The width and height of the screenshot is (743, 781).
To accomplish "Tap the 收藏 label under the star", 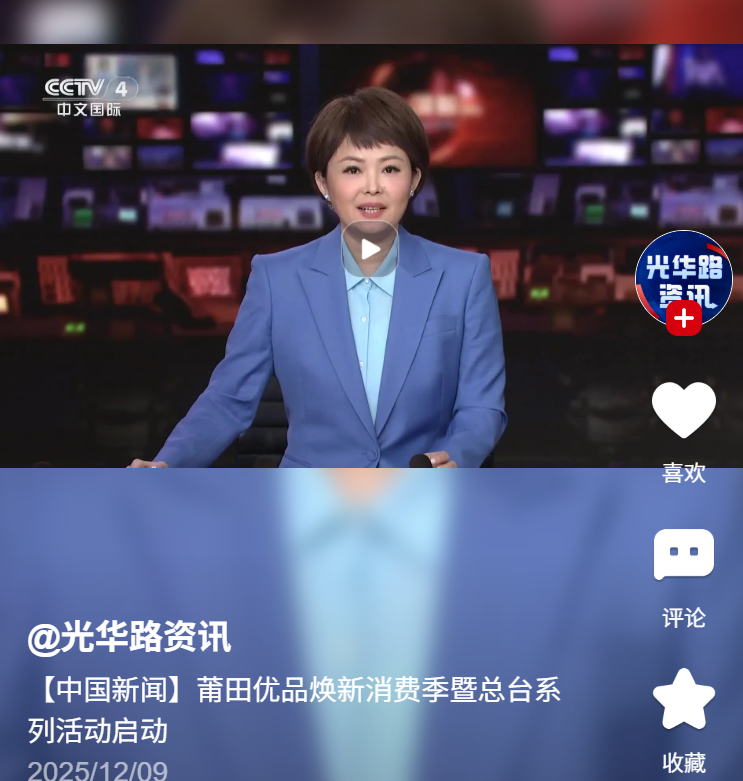I will click(x=684, y=762).
